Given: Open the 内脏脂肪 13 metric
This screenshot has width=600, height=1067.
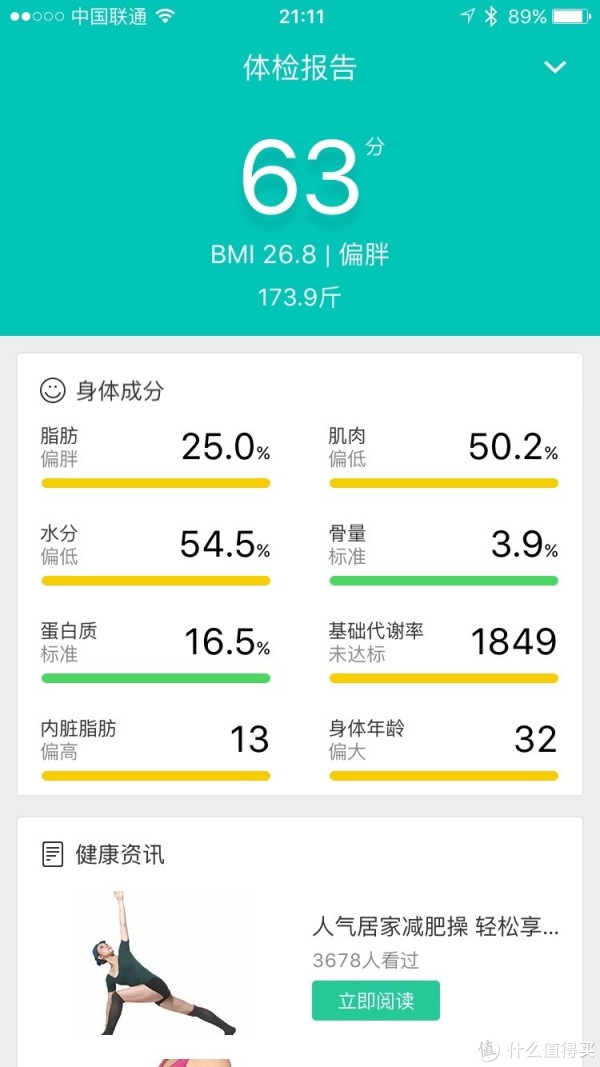Looking at the screenshot, I should [156, 749].
